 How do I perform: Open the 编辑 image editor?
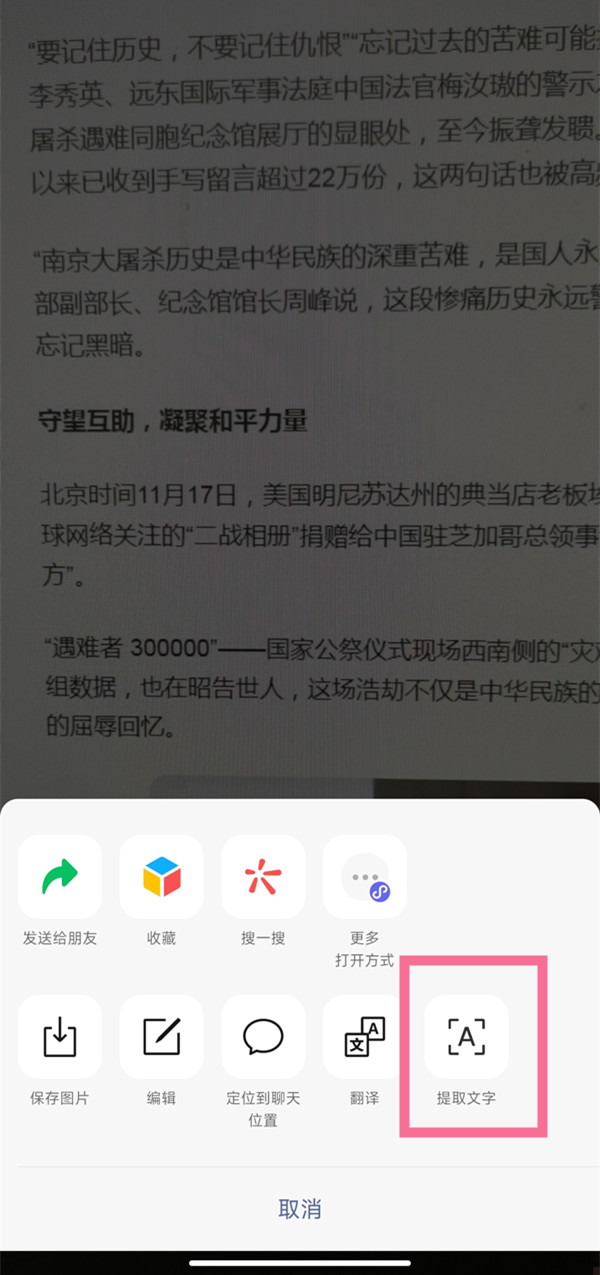161,1037
